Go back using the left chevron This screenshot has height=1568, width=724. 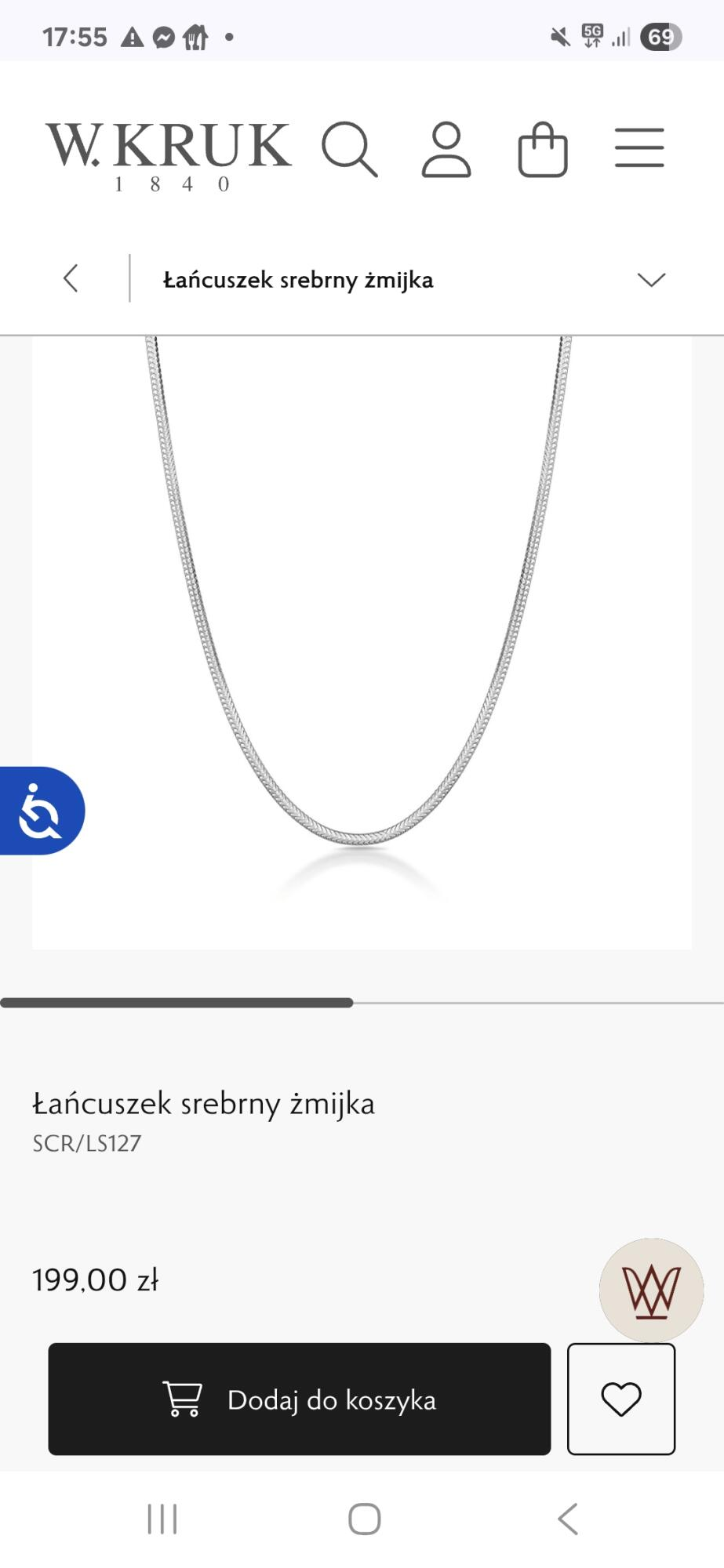pyautogui.click(x=71, y=278)
